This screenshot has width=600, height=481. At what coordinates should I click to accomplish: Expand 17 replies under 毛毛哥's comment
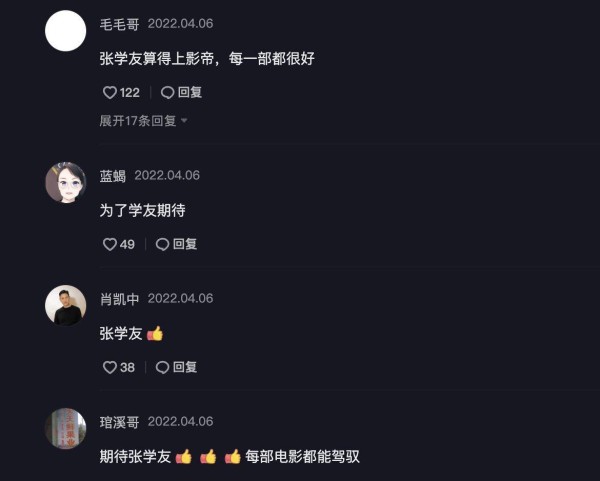click(143, 121)
